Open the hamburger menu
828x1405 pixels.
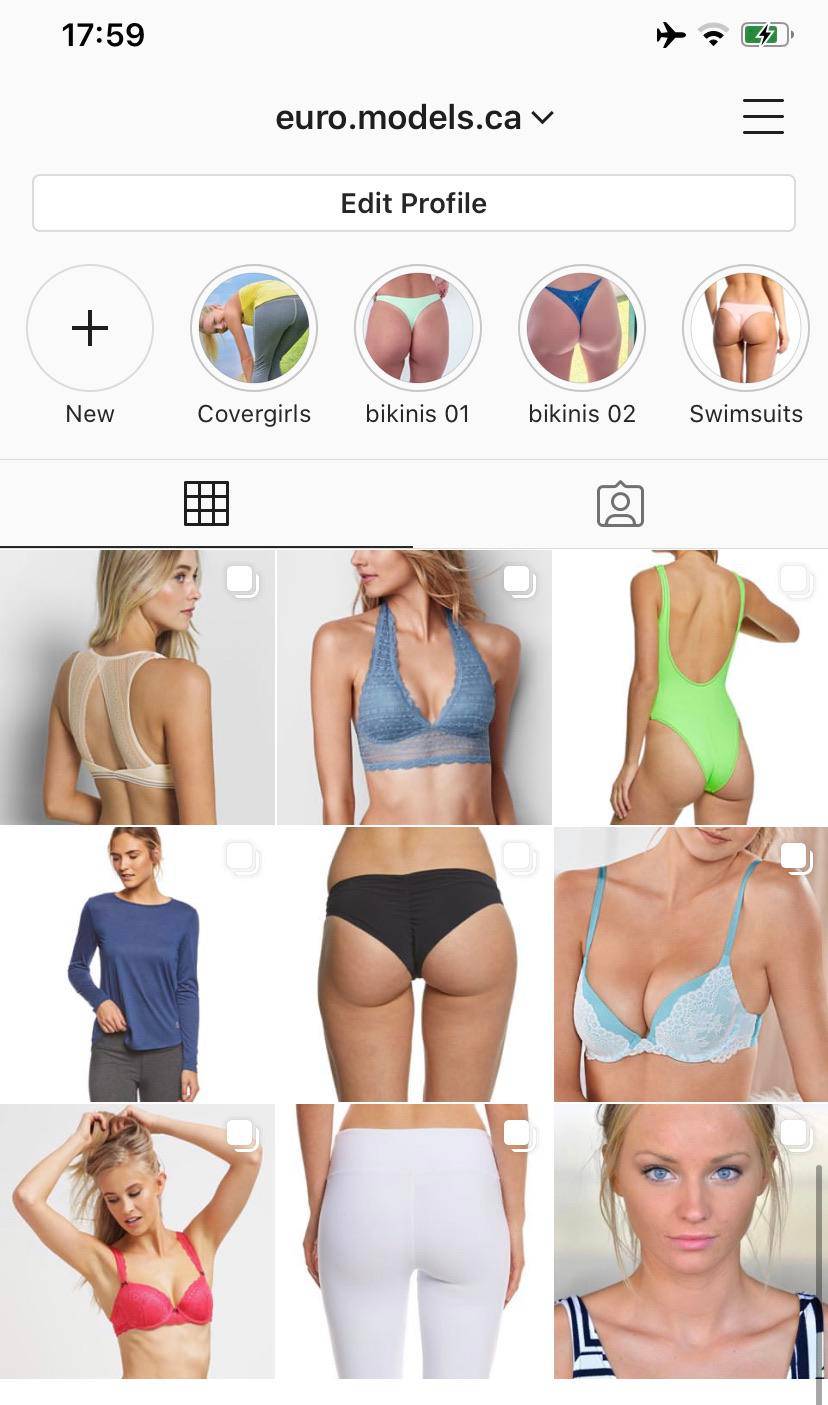coord(763,117)
